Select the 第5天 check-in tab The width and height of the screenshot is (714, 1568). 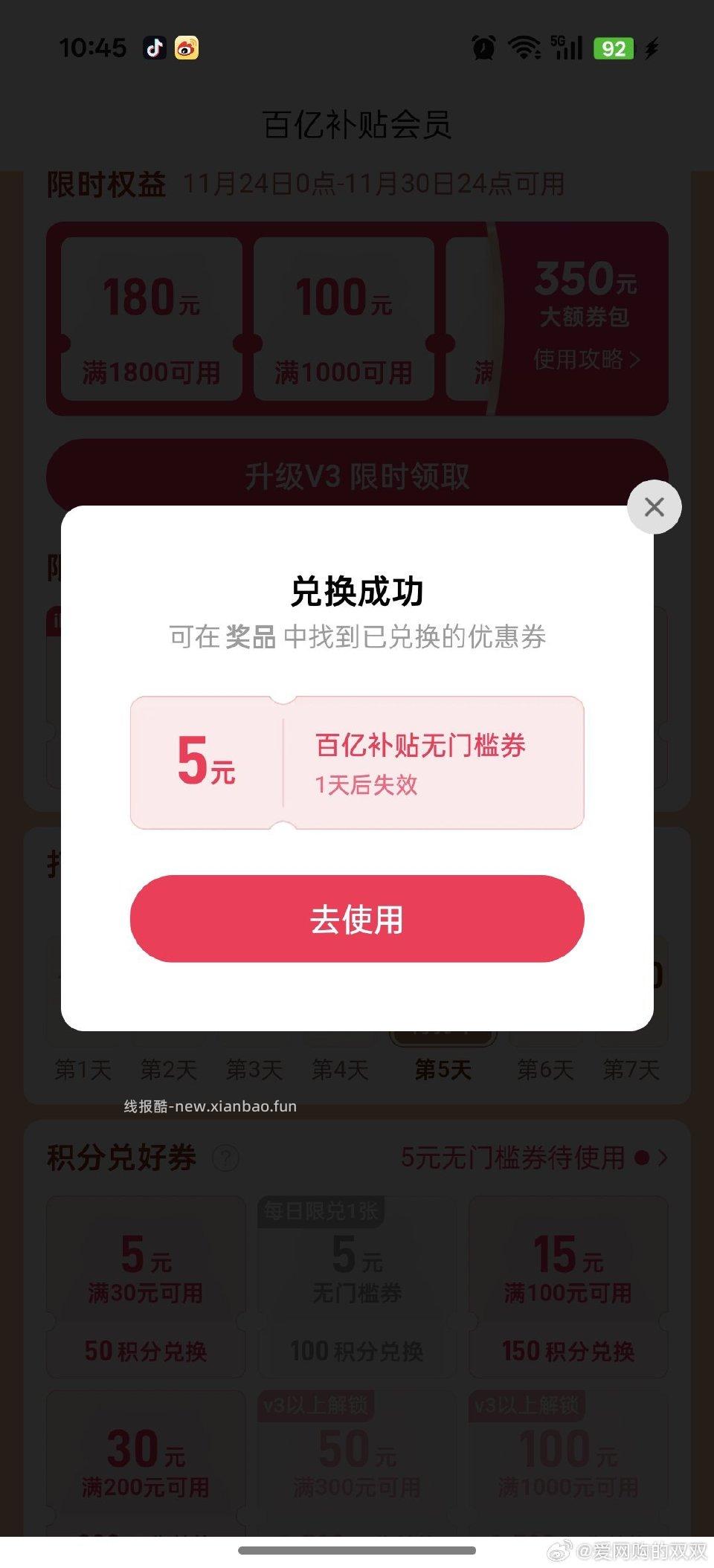(442, 1070)
